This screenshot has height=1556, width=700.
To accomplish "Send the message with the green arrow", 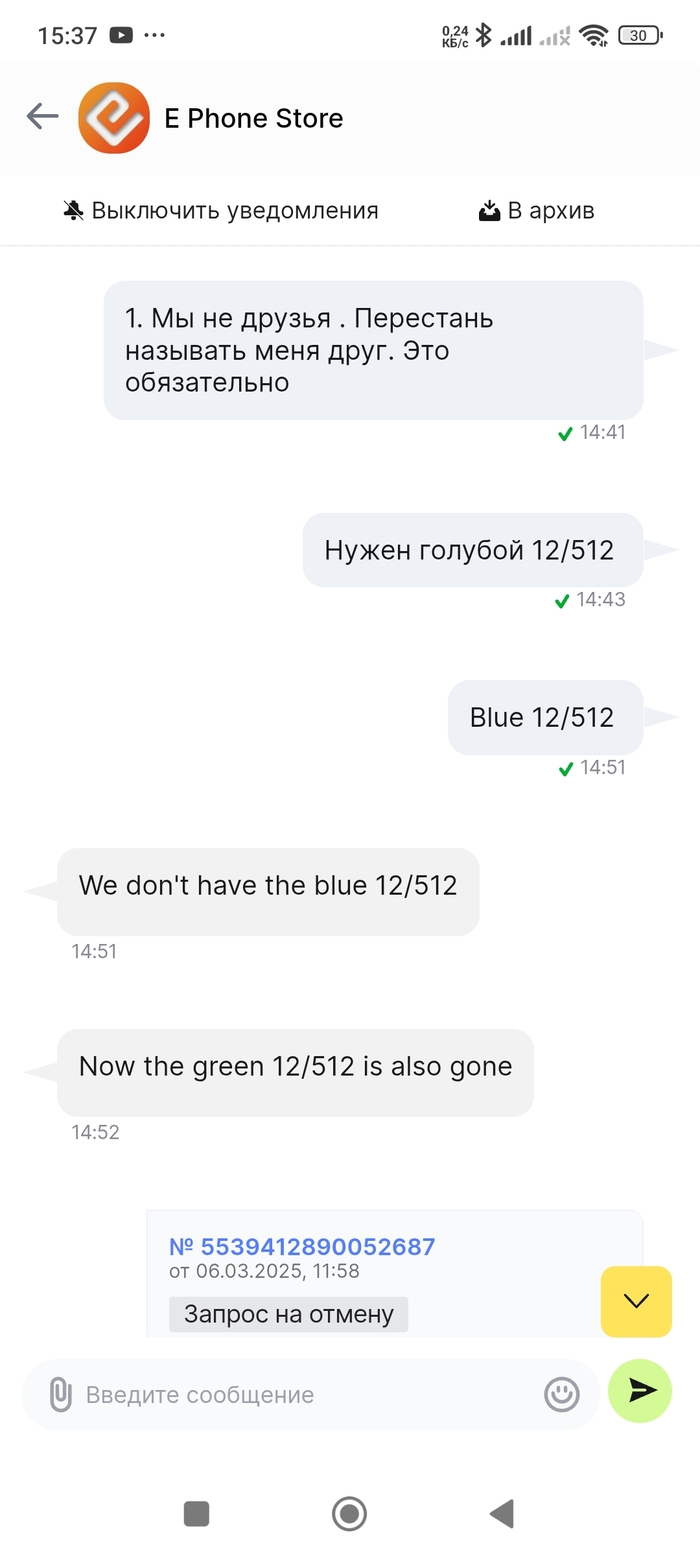I will (x=640, y=1391).
